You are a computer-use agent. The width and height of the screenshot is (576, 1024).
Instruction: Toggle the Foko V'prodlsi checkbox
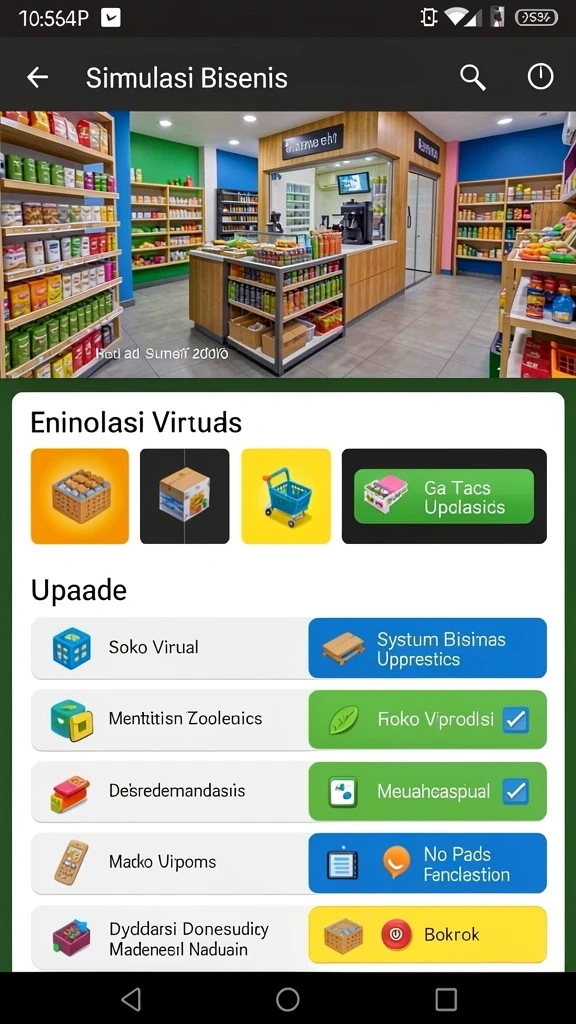pos(516,720)
